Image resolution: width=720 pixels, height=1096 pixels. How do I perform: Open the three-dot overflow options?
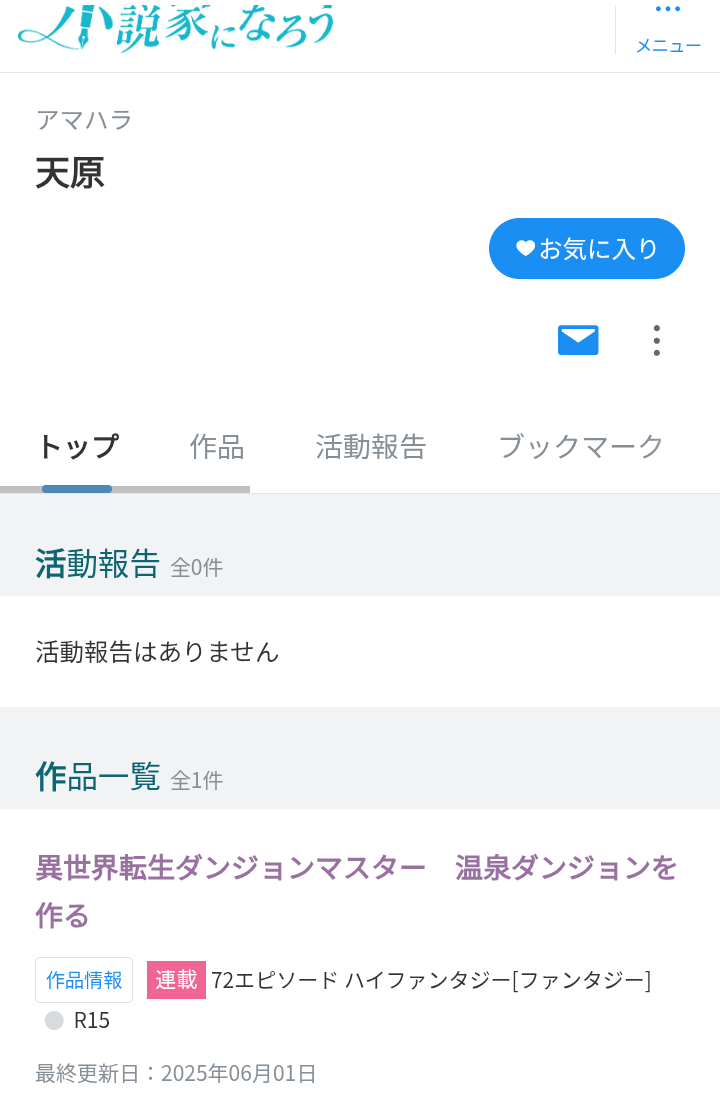click(656, 340)
